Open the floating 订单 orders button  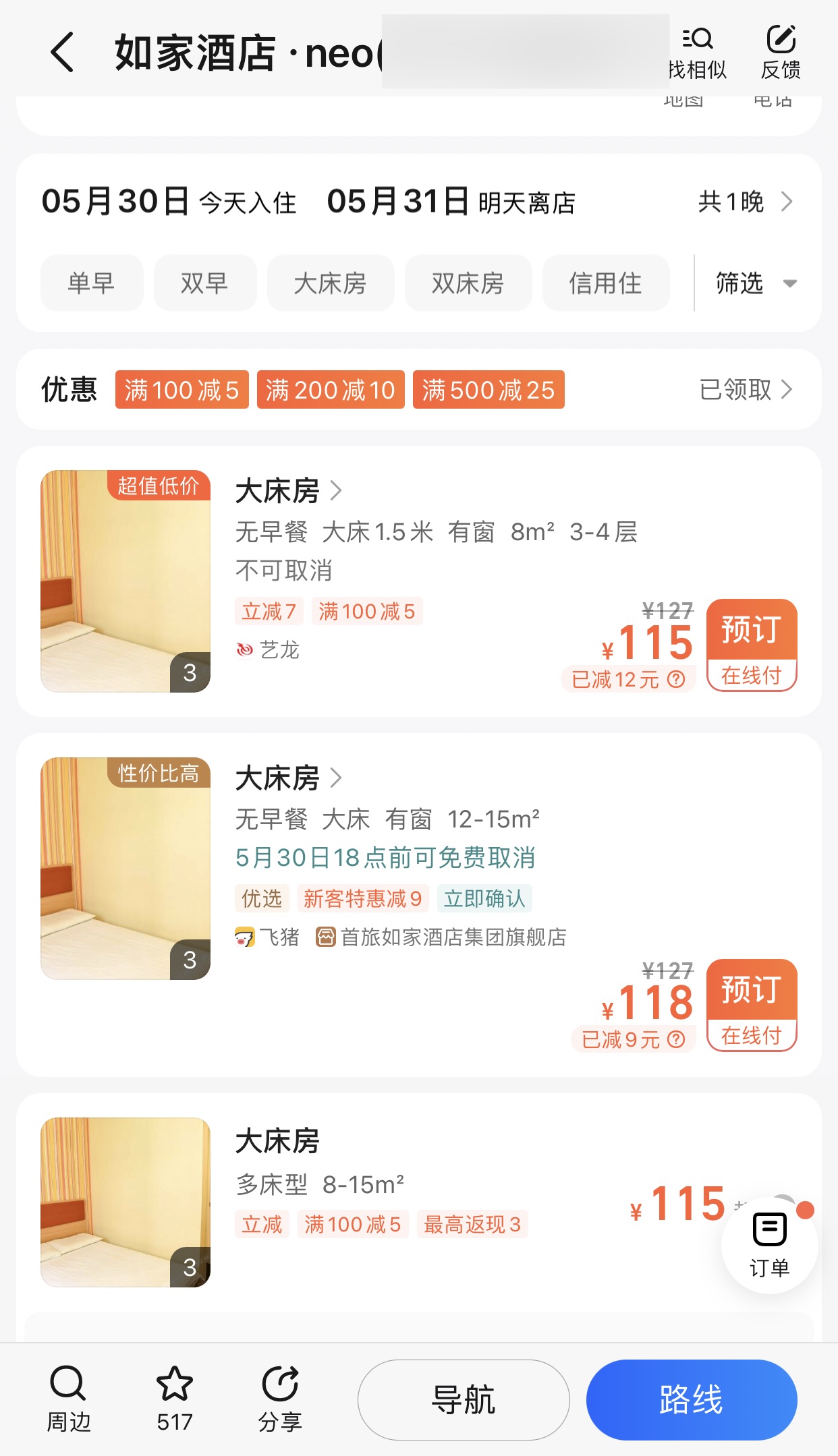pyautogui.click(x=769, y=1244)
